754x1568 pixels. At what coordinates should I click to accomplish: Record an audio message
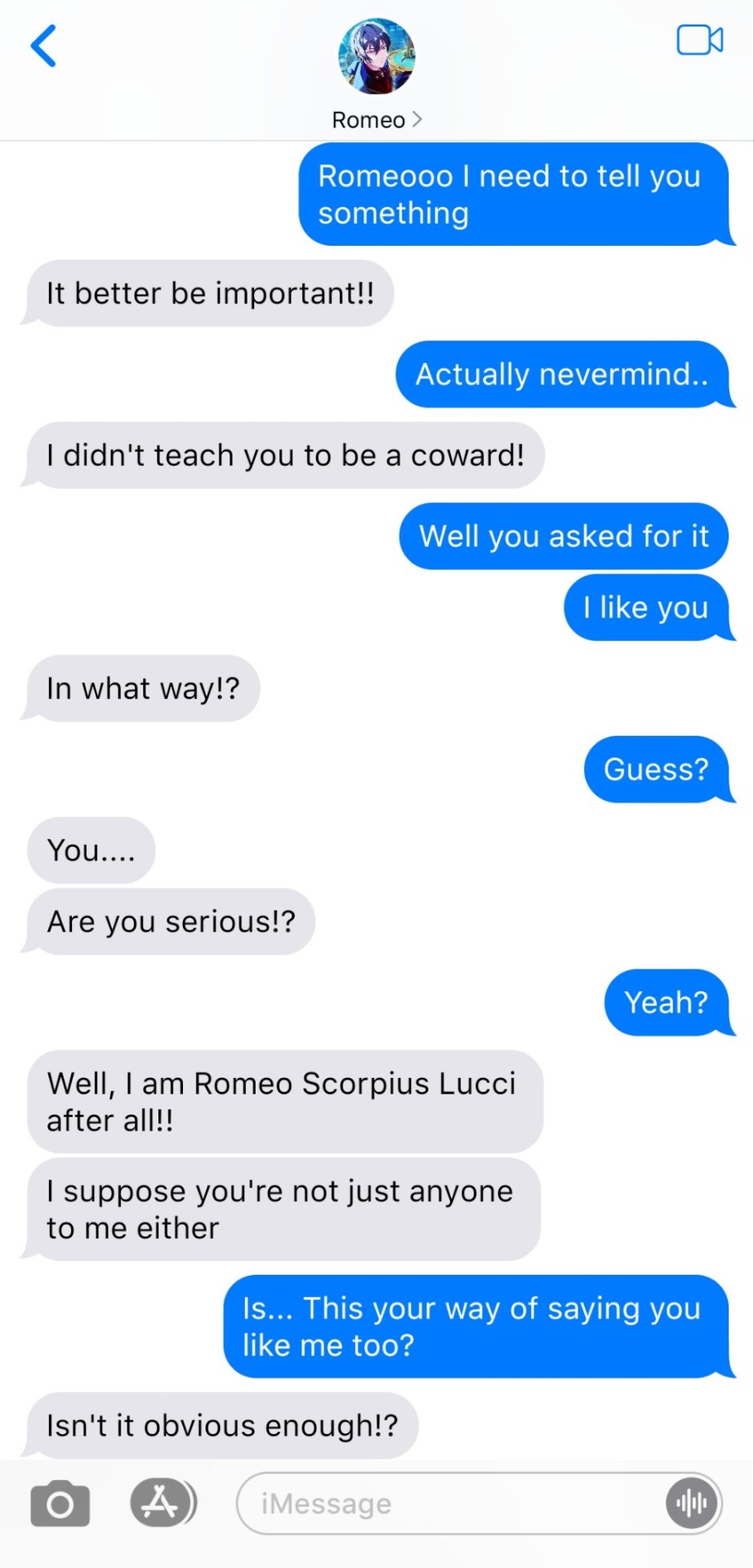pyautogui.click(x=691, y=1503)
